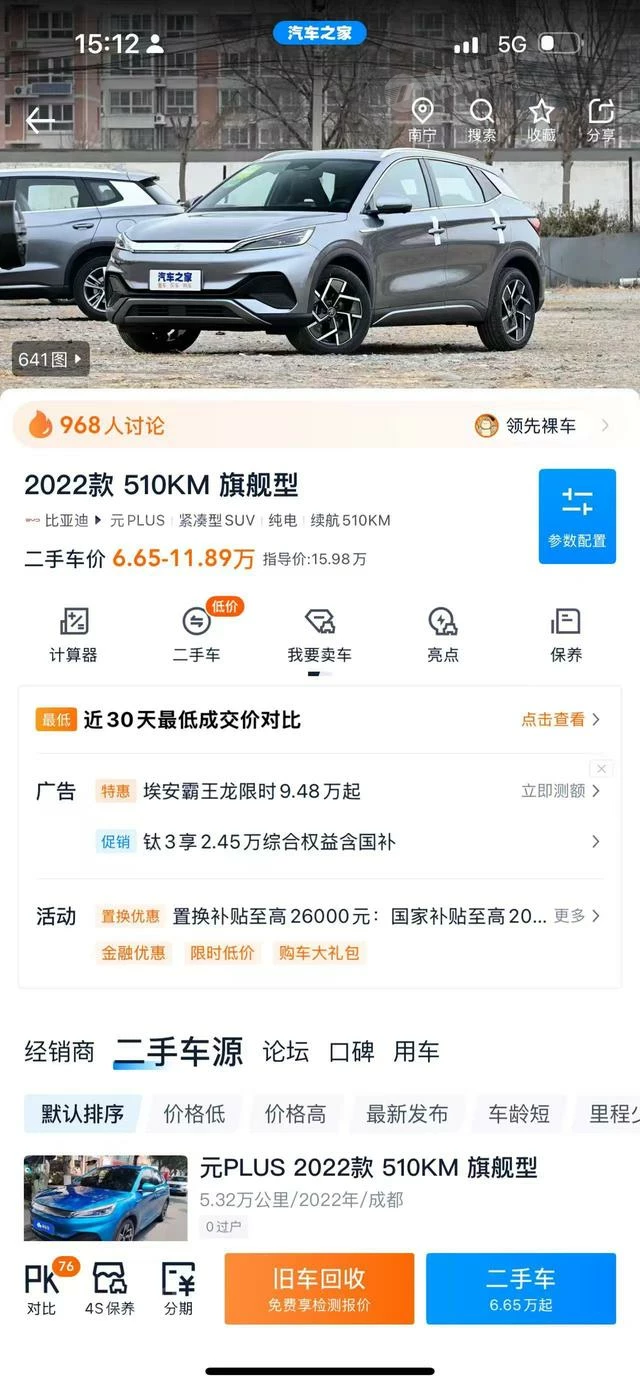View 亮点 highlights
The width and height of the screenshot is (640, 1387).
coord(443,635)
